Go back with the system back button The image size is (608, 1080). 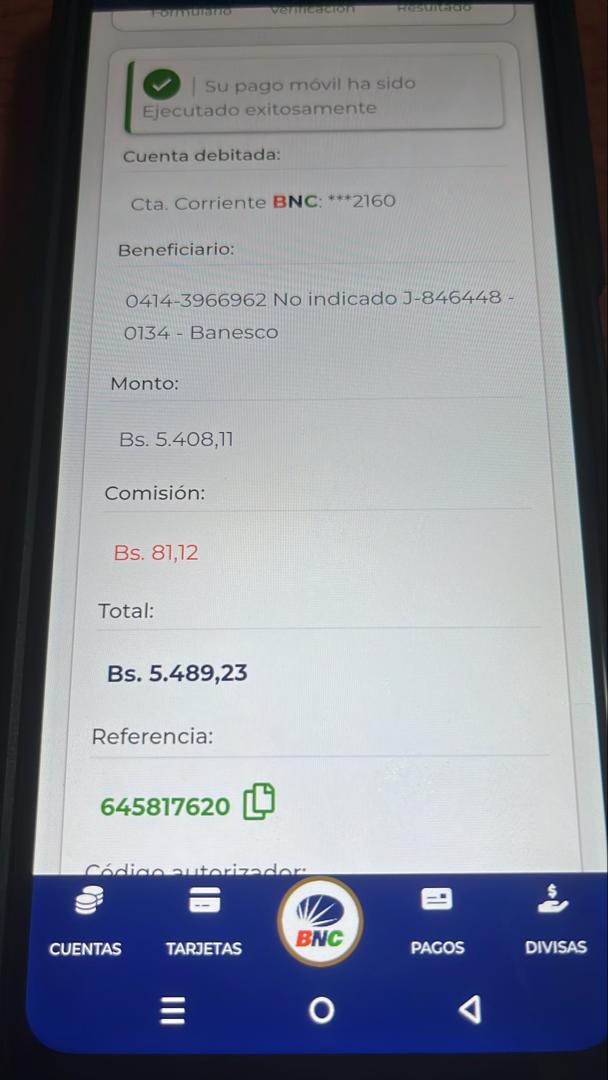click(469, 1010)
